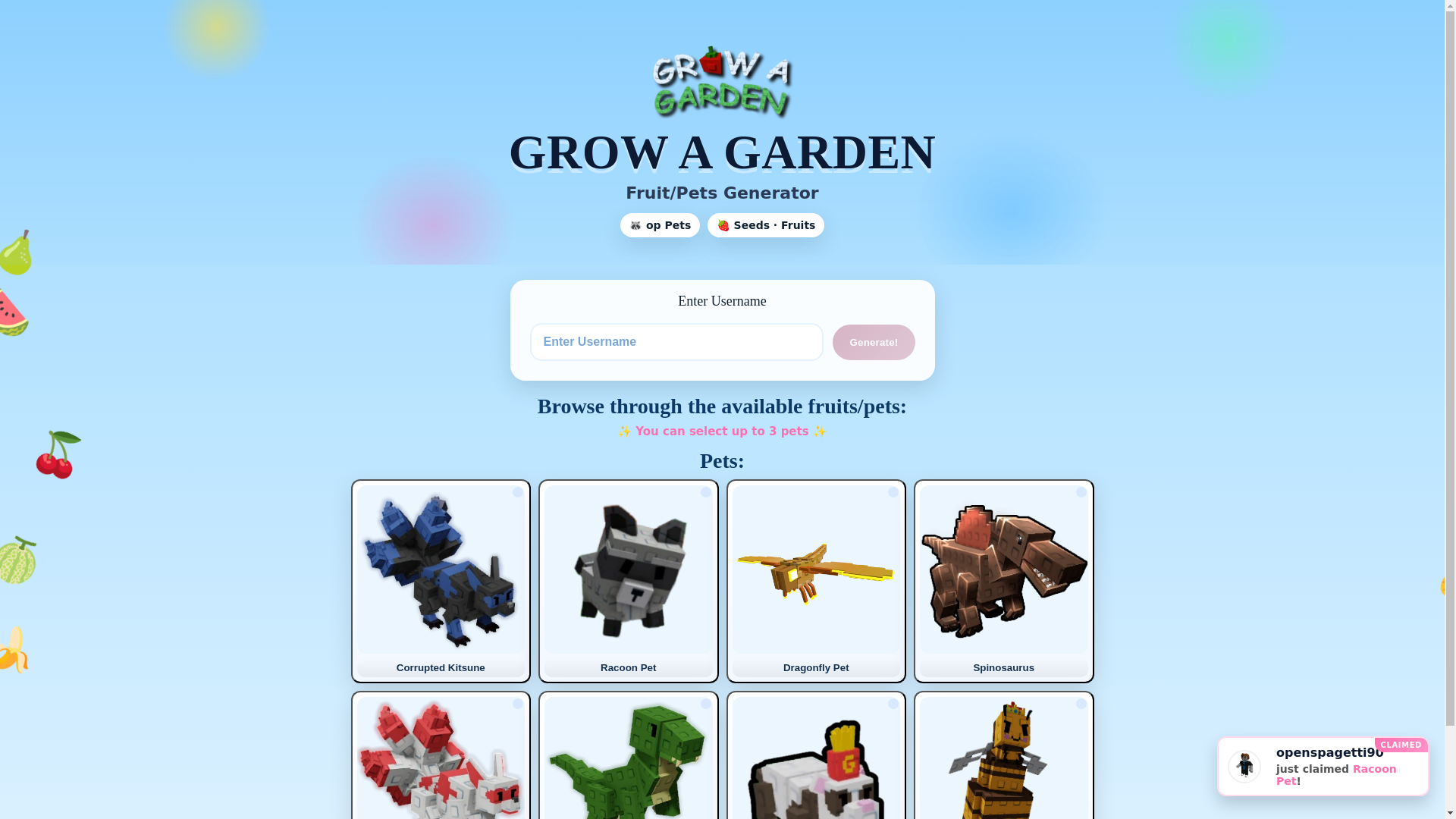Choose the Racoon Pet card
Image resolution: width=1456 pixels, height=819 pixels.
pos(628,581)
